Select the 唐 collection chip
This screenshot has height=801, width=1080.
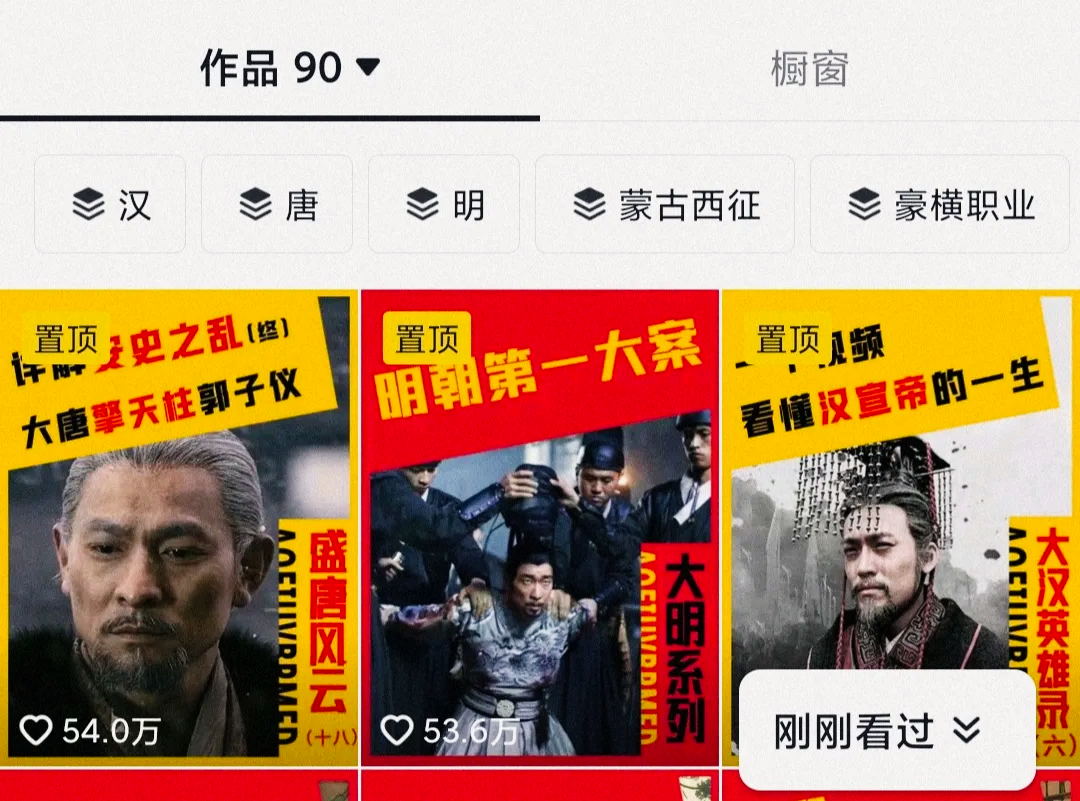[277, 205]
